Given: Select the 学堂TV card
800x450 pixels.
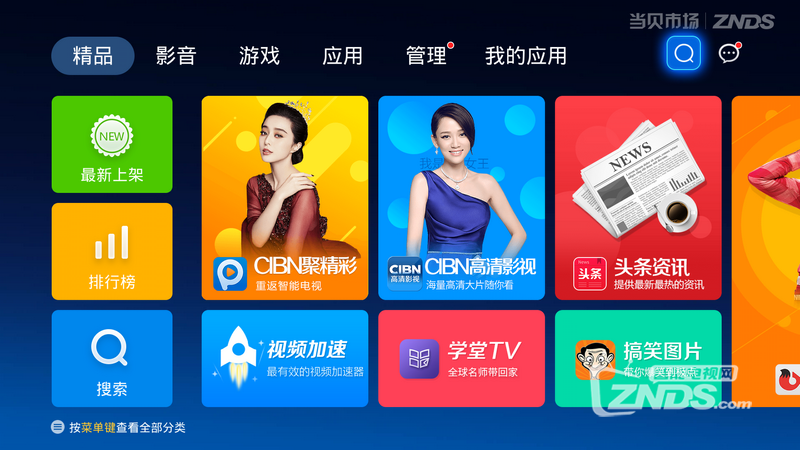Looking at the screenshot, I should [461, 358].
